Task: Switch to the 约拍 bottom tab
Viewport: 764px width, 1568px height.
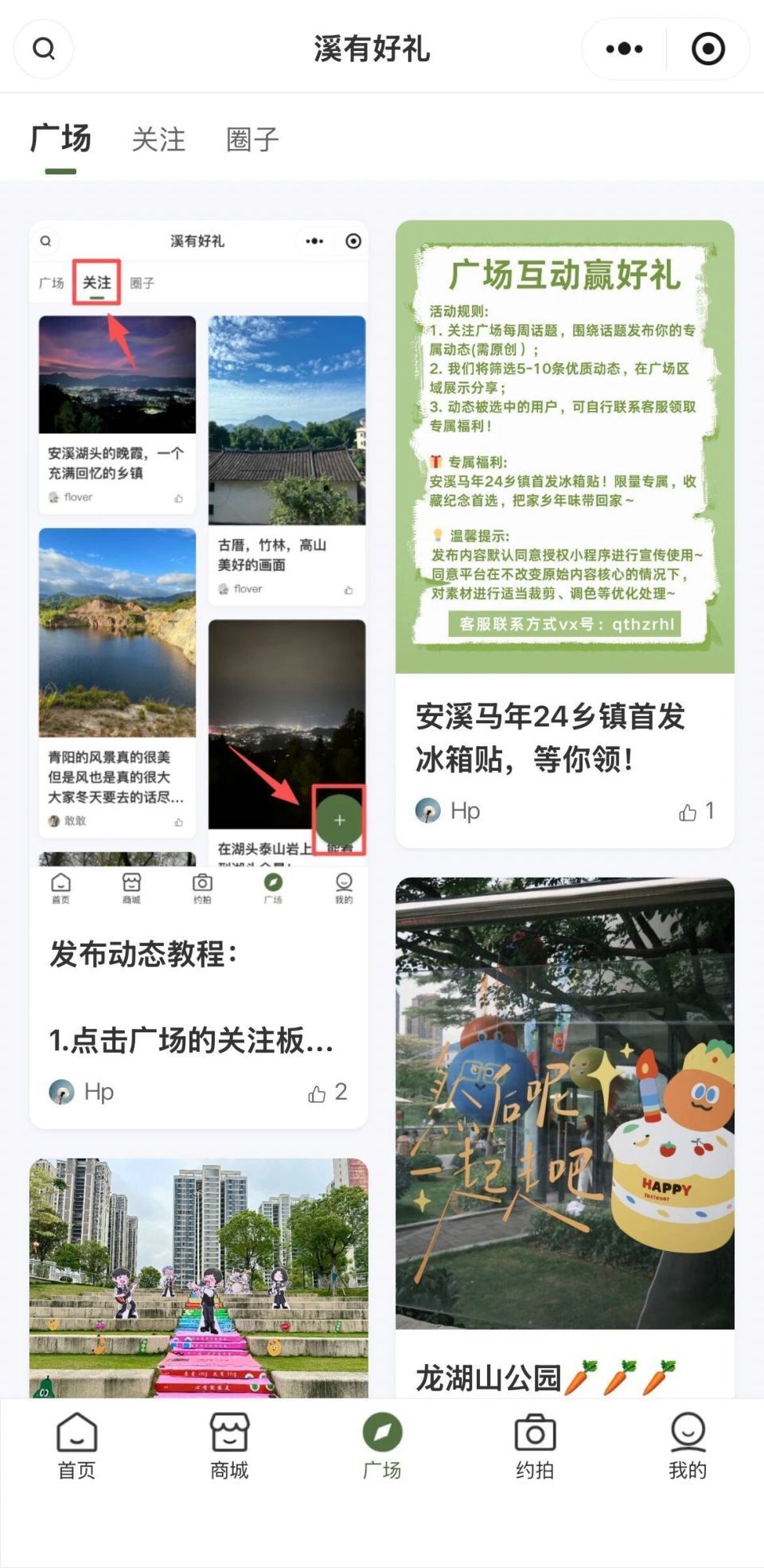Action: click(x=535, y=1446)
